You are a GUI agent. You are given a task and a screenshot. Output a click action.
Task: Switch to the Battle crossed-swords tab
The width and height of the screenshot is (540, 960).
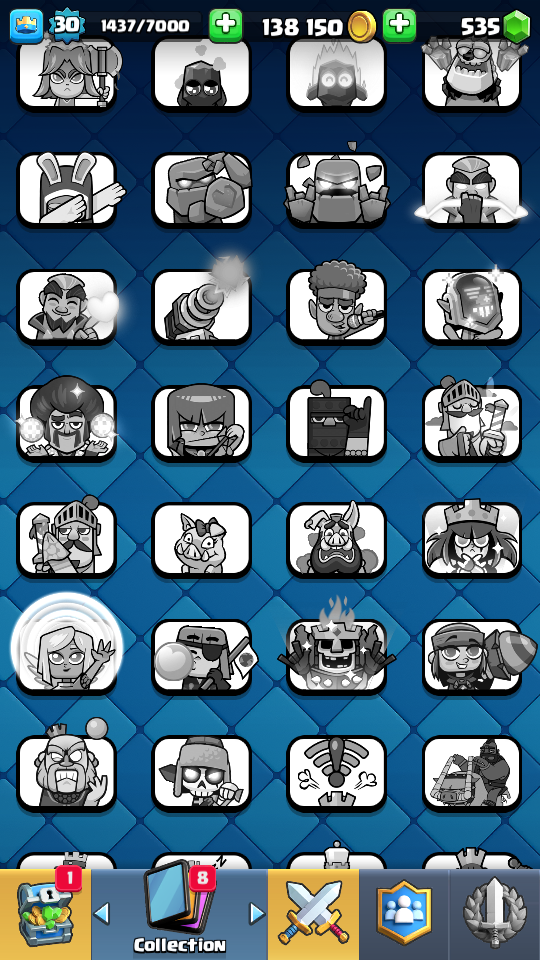click(x=313, y=914)
